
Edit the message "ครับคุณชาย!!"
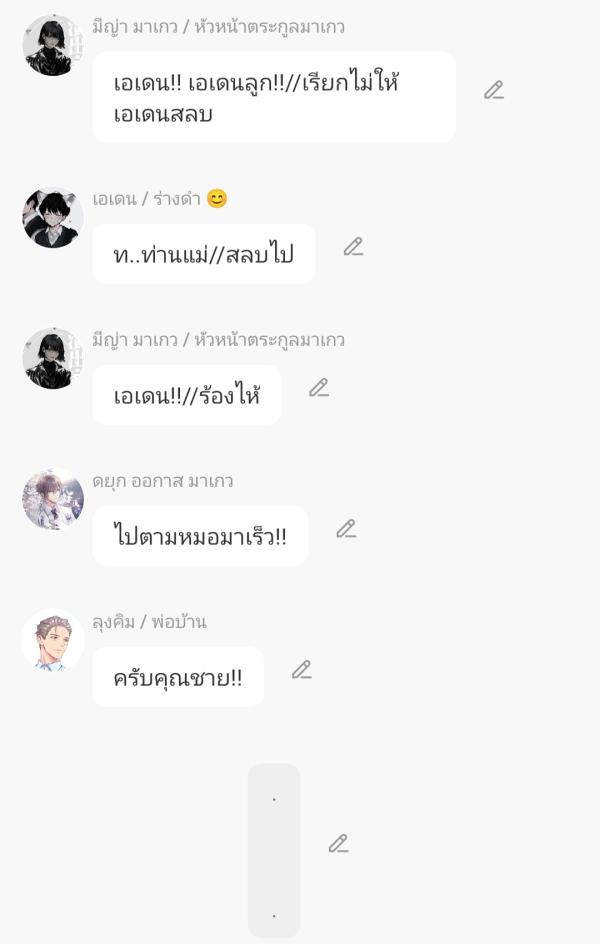coord(302,670)
